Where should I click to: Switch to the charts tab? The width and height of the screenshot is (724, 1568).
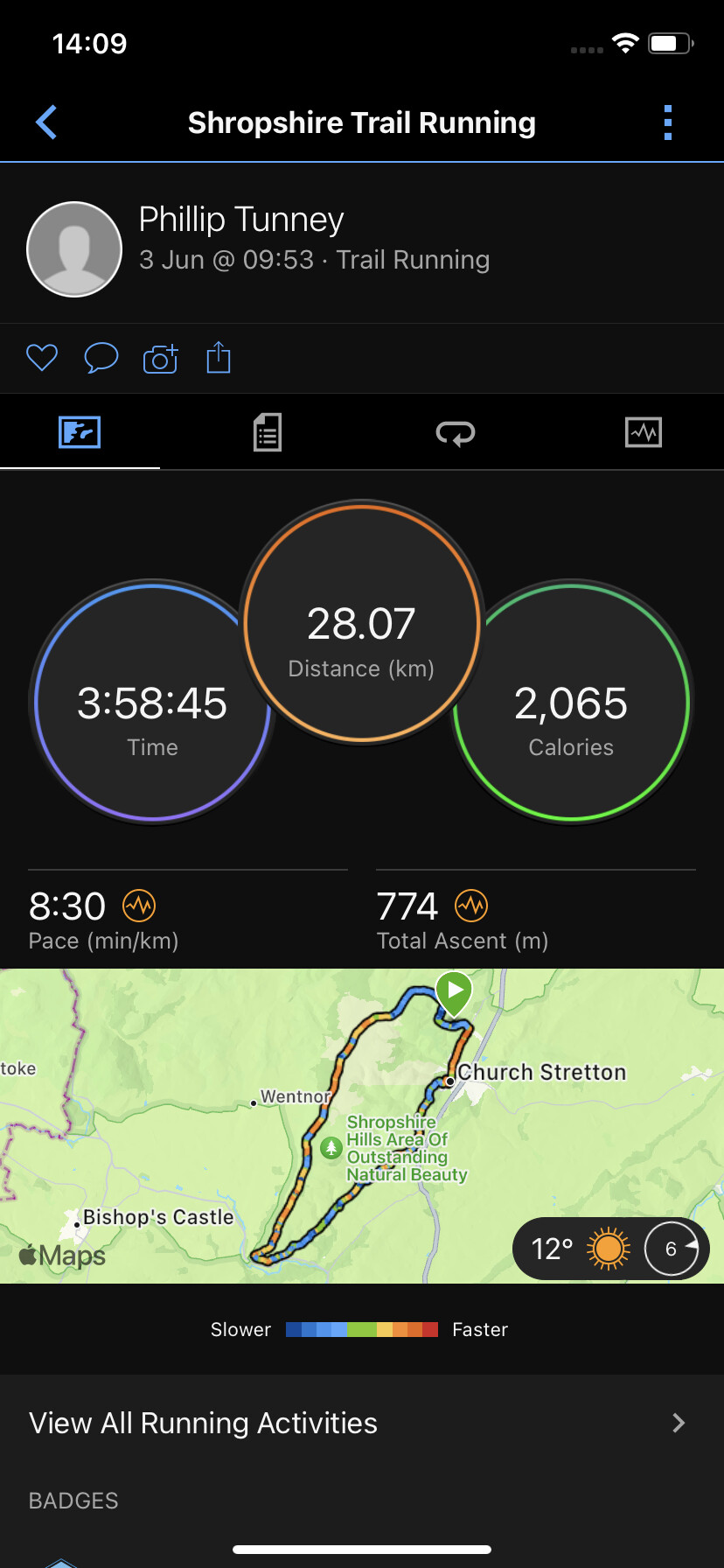click(x=644, y=432)
